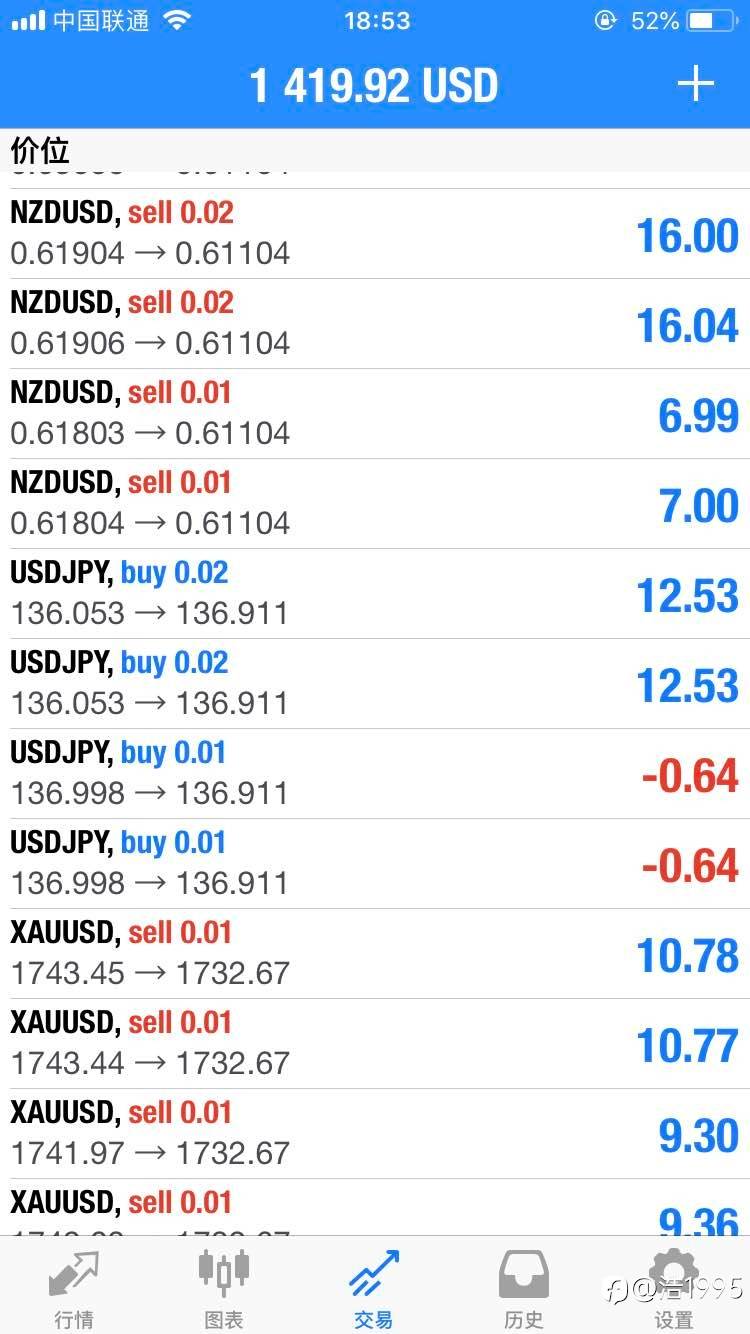Viewport: 750px width, 1334px height.
Task: Expand XAUUSD position opened at 1741.97
Action: [375, 1133]
